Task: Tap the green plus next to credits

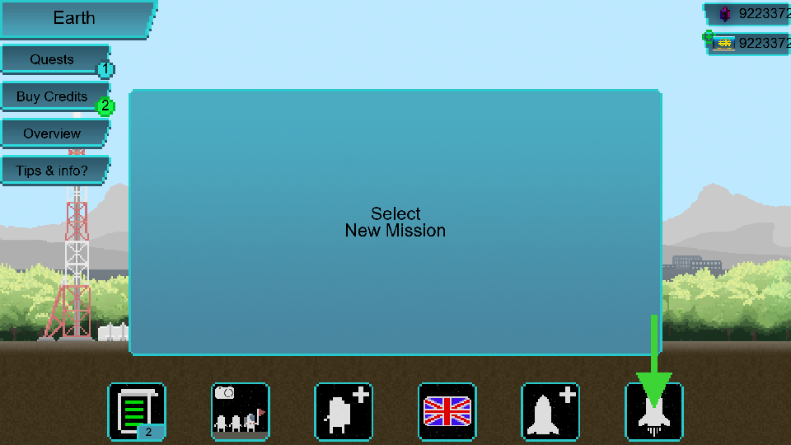Action: (709, 38)
